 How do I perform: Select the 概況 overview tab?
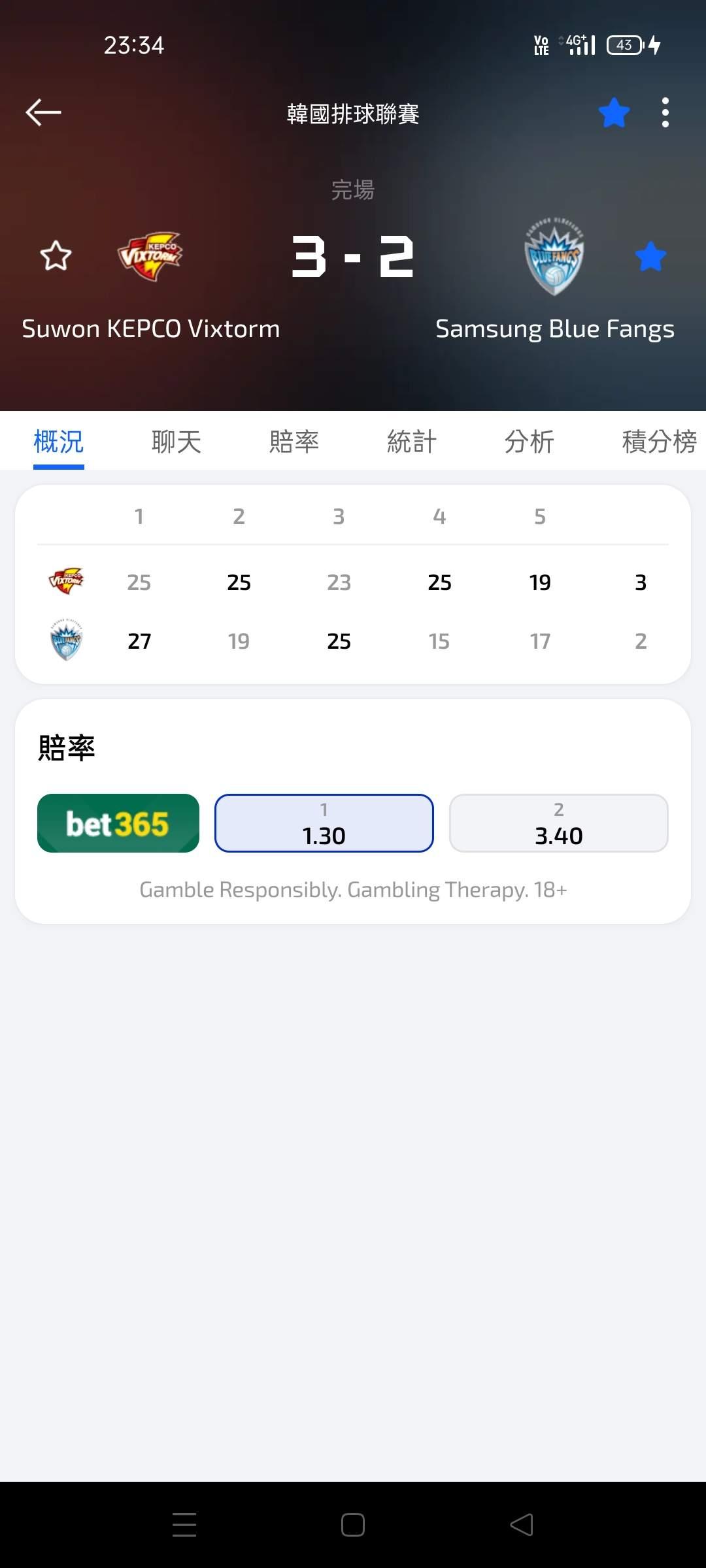pos(59,442)
